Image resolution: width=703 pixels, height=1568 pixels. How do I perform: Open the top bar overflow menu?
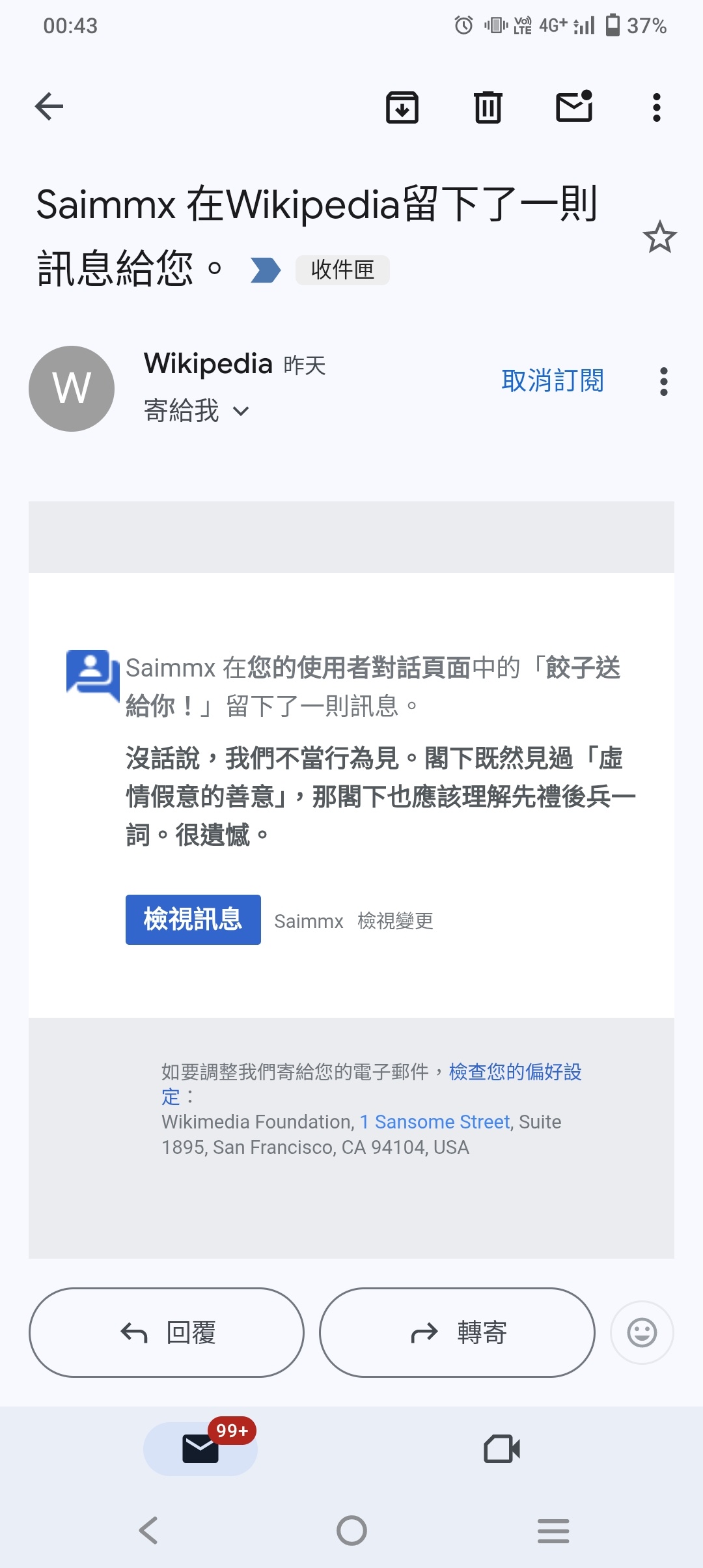(656, 107)
